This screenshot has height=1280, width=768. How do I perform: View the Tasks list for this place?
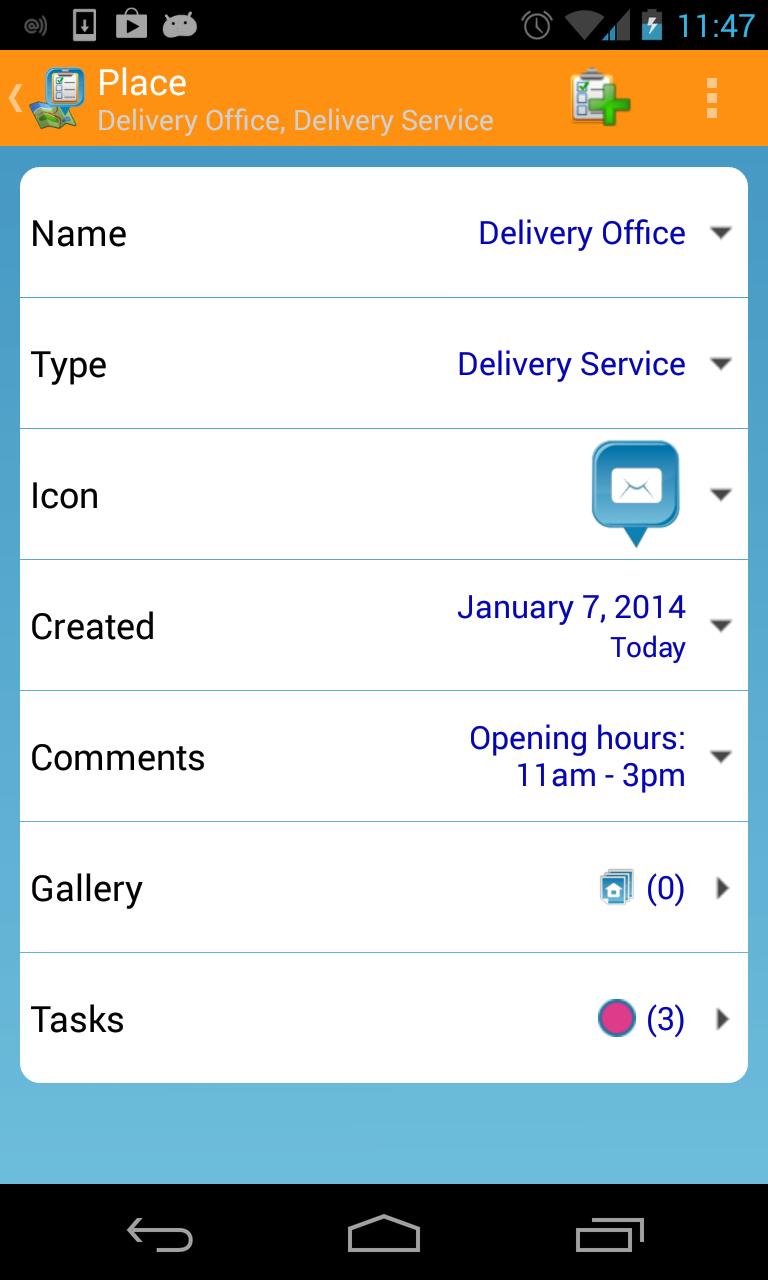[x=383, y=1019]
